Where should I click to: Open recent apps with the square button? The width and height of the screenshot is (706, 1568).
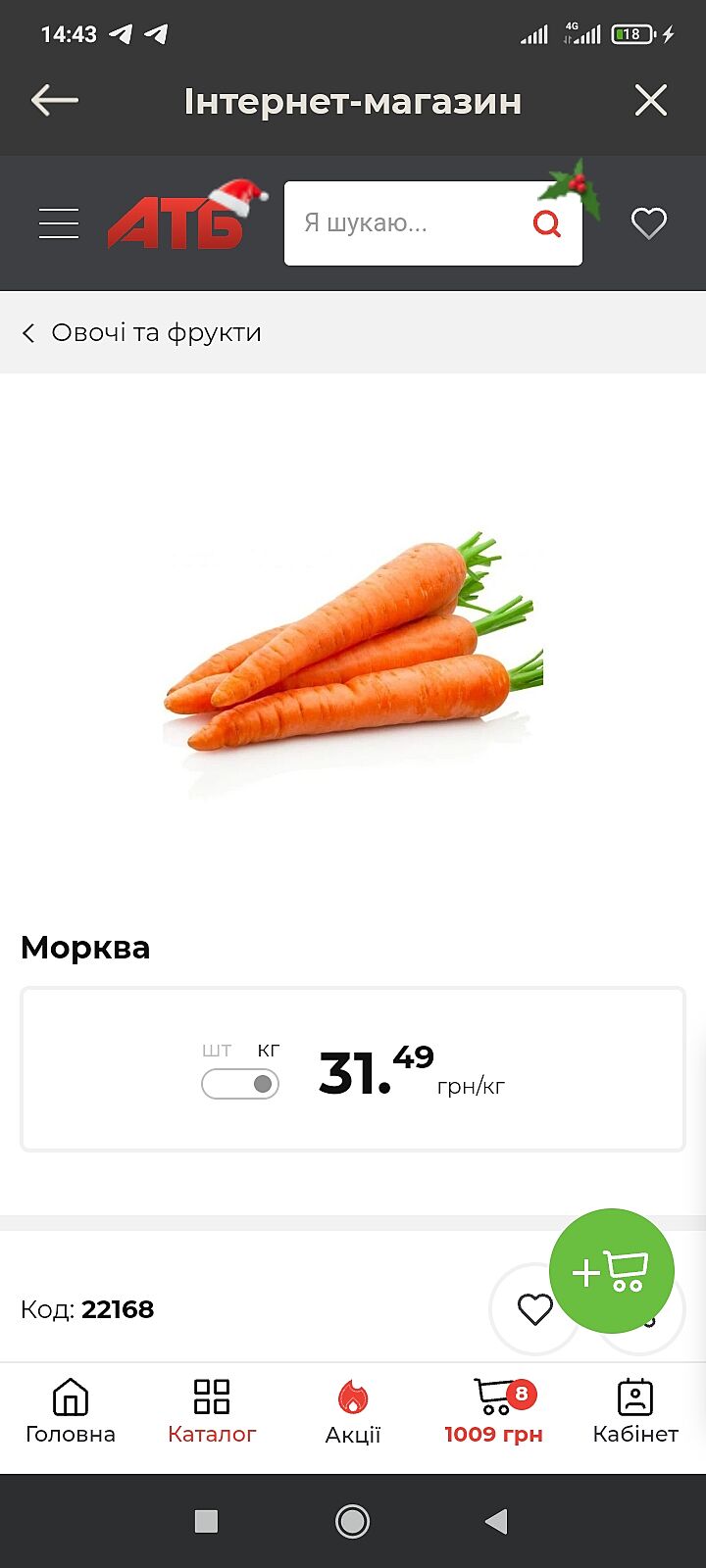(206, 1521)
